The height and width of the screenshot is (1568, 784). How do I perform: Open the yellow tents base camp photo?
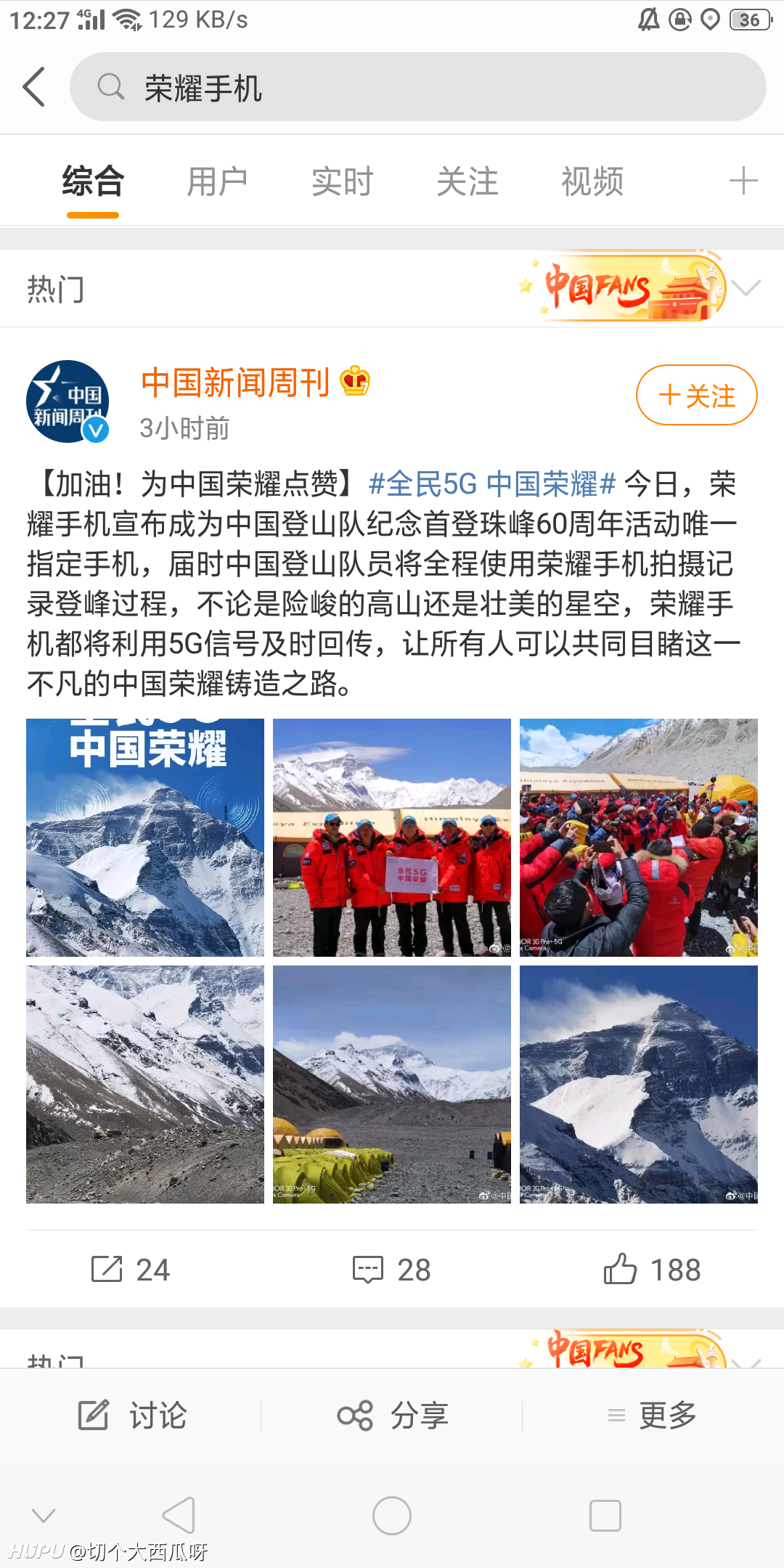[x=392, y=1085]
